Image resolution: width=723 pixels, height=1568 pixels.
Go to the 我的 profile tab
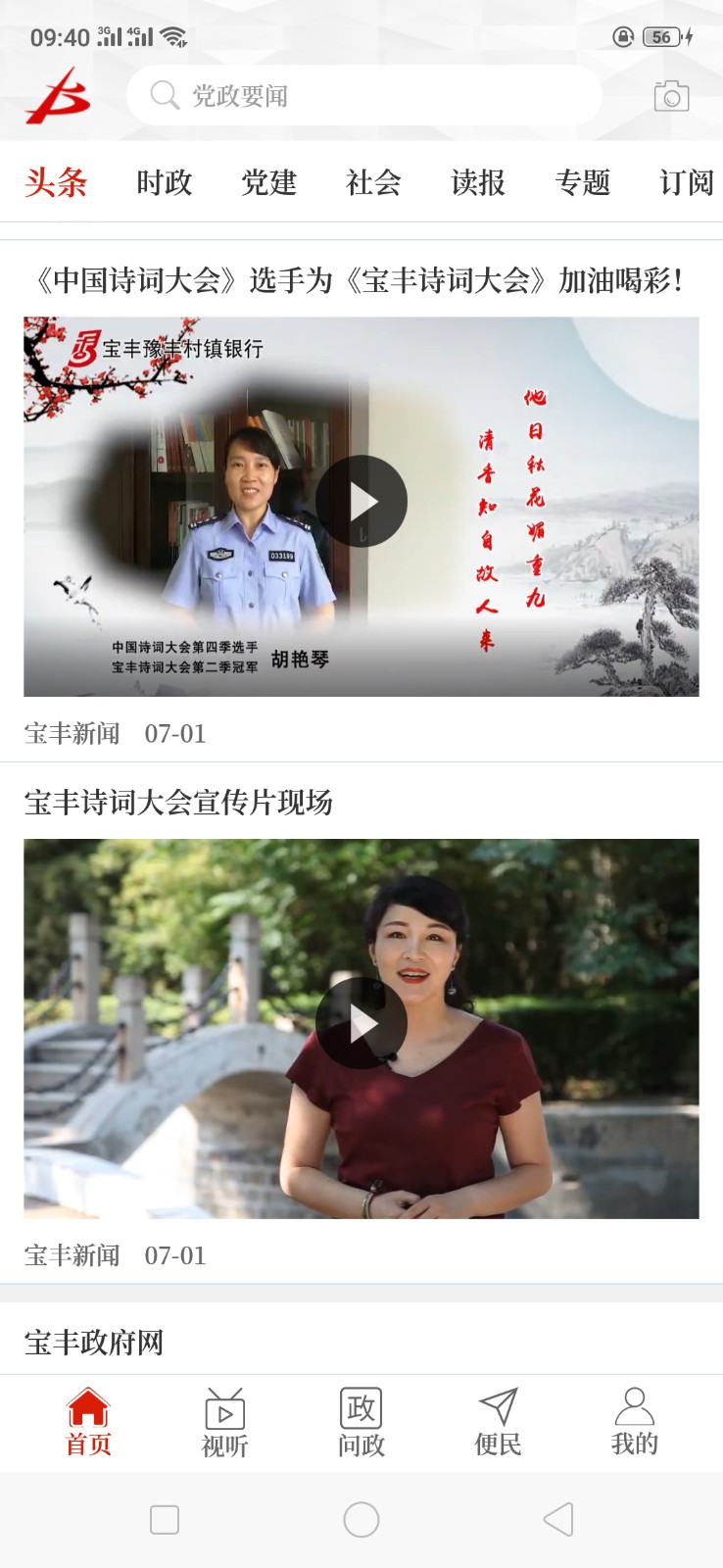[x=635, y=1422]
